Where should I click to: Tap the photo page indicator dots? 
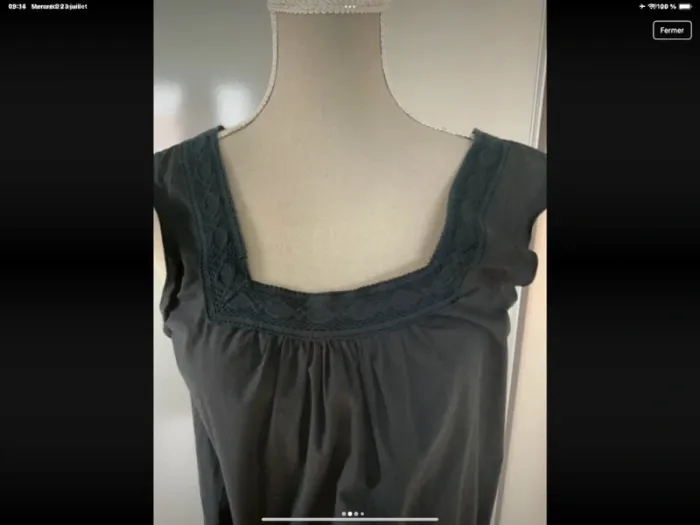coord(352,514)
